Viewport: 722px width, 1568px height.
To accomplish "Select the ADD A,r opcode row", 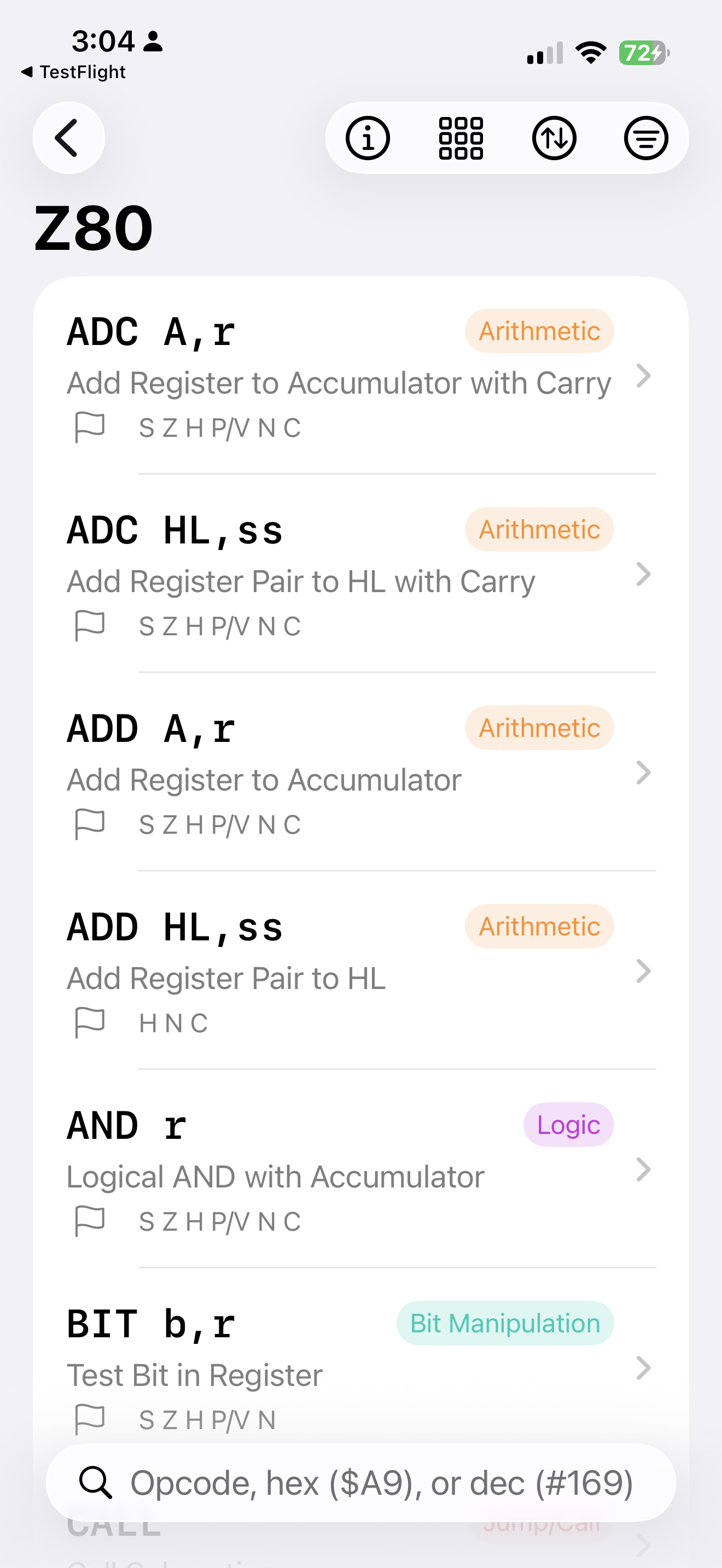I will 360,773.
